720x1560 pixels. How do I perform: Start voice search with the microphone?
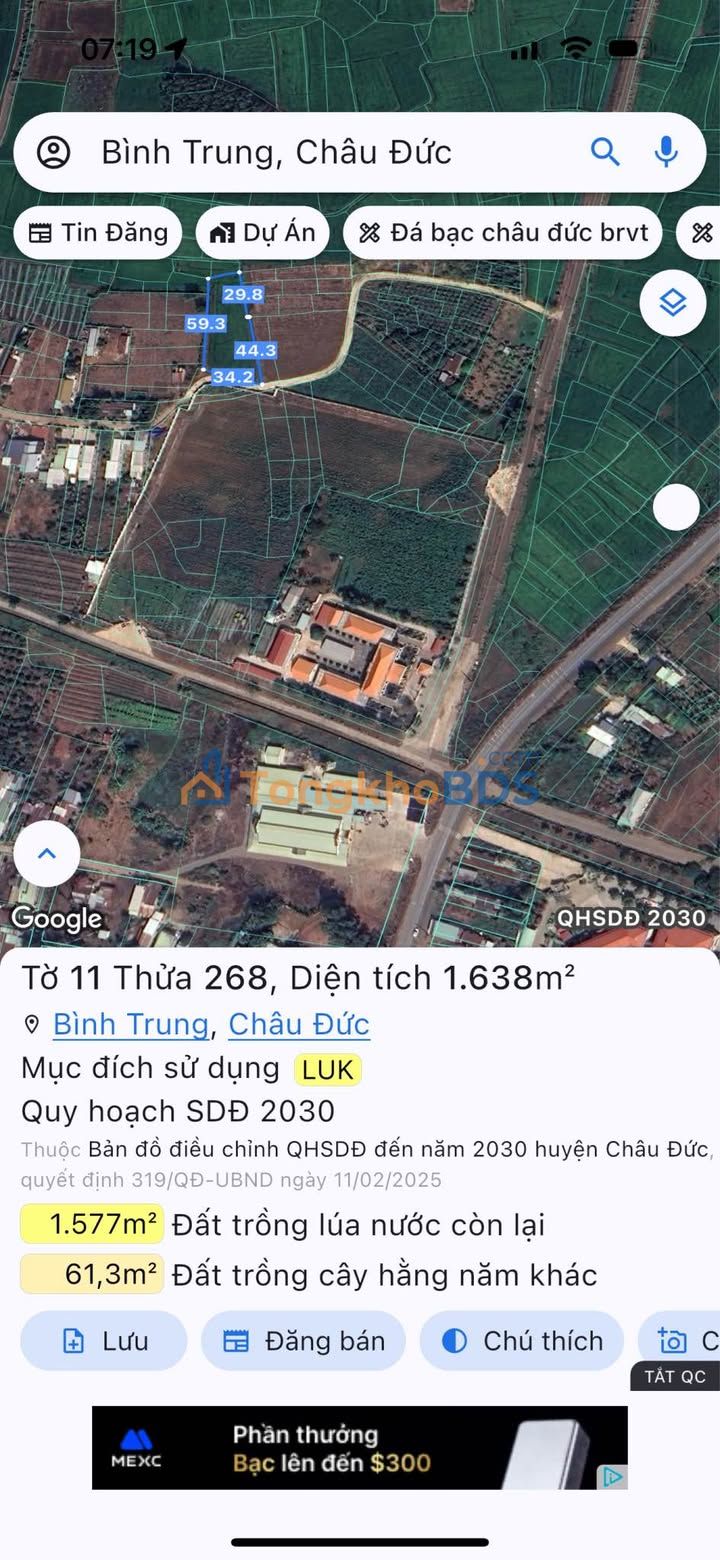[666, 152]
